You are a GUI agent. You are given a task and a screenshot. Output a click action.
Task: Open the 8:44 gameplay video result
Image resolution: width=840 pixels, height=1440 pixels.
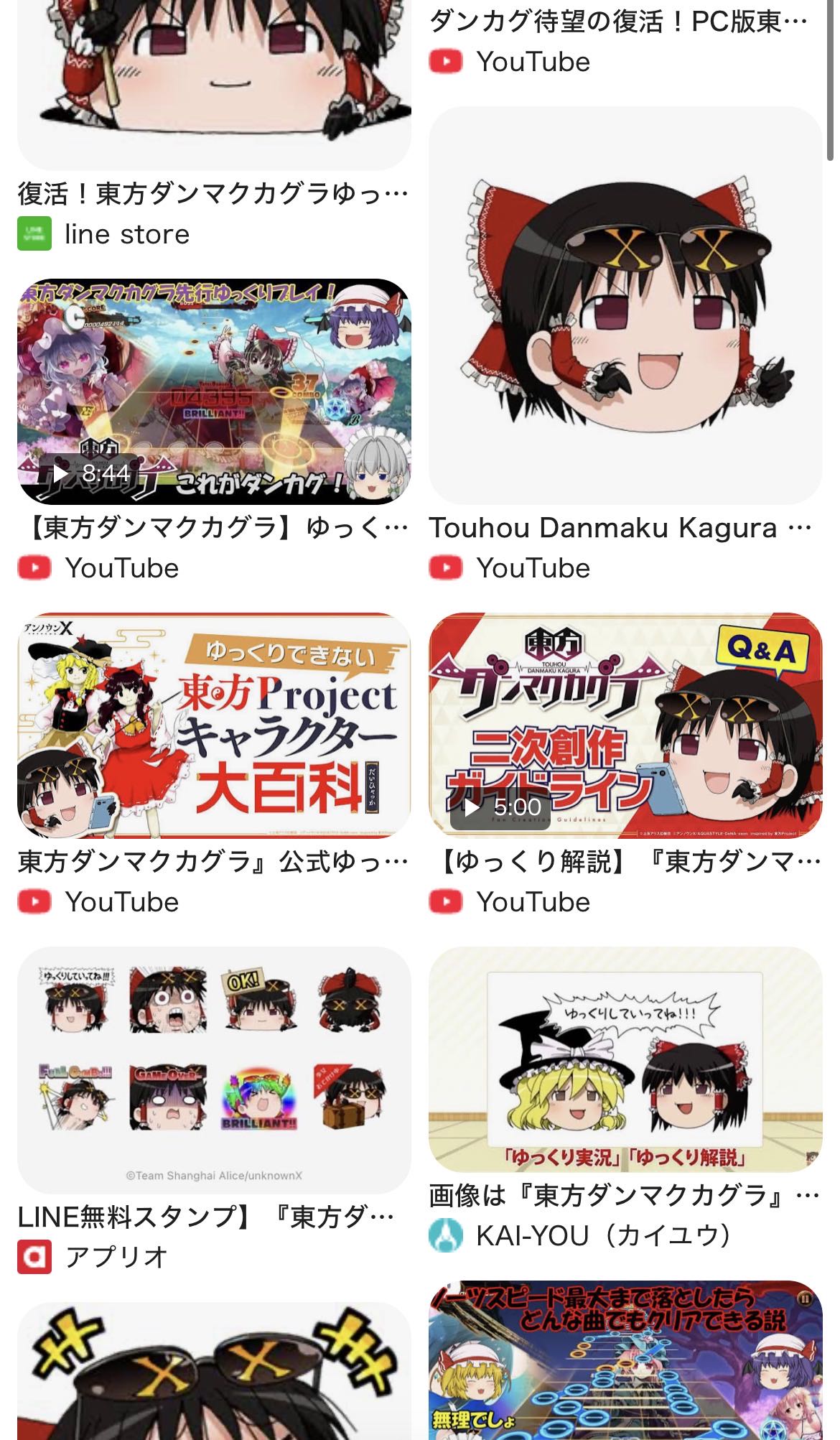(x=214, y=391)
